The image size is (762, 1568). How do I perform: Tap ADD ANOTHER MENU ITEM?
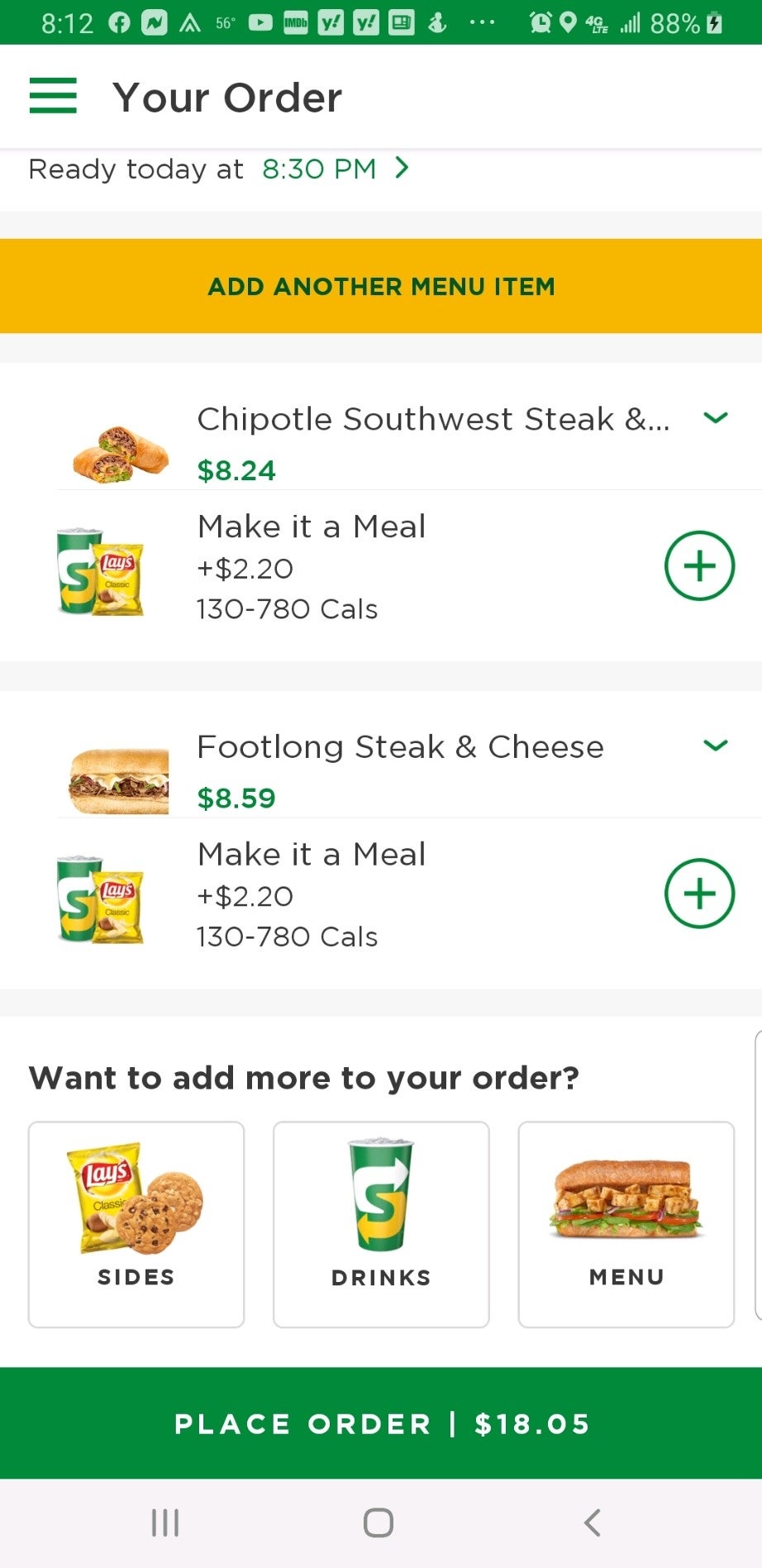[x=381, y=286]
